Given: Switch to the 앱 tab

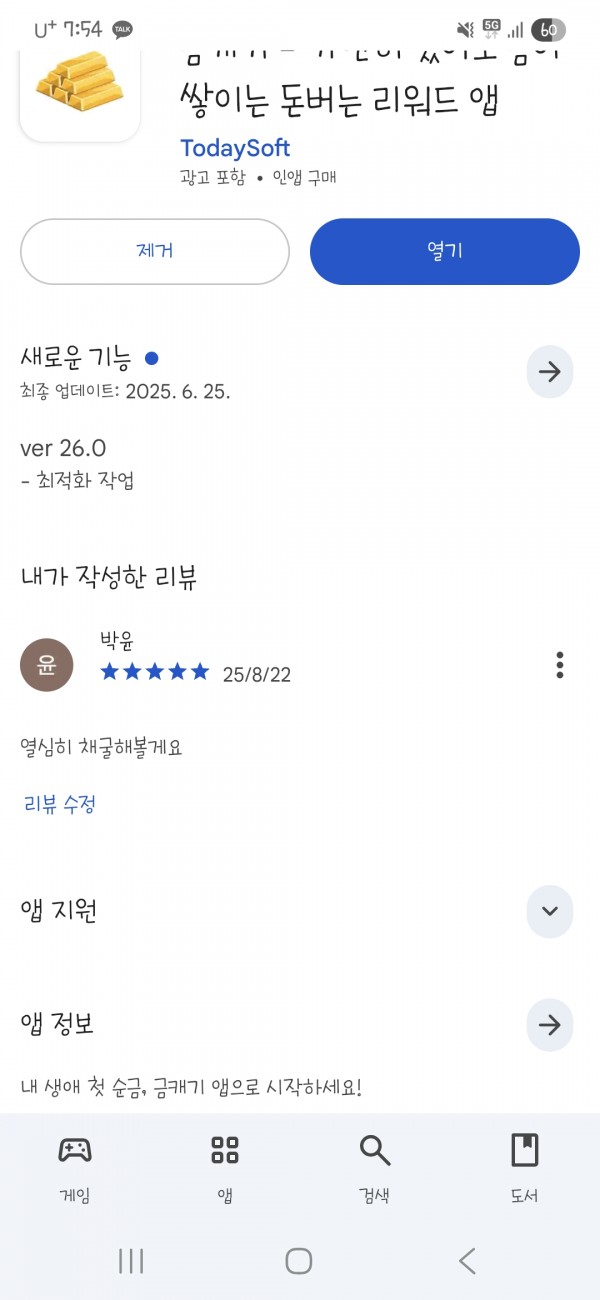Looking at the screenshot, I should pyautogui.click(x=225, y=1168).
